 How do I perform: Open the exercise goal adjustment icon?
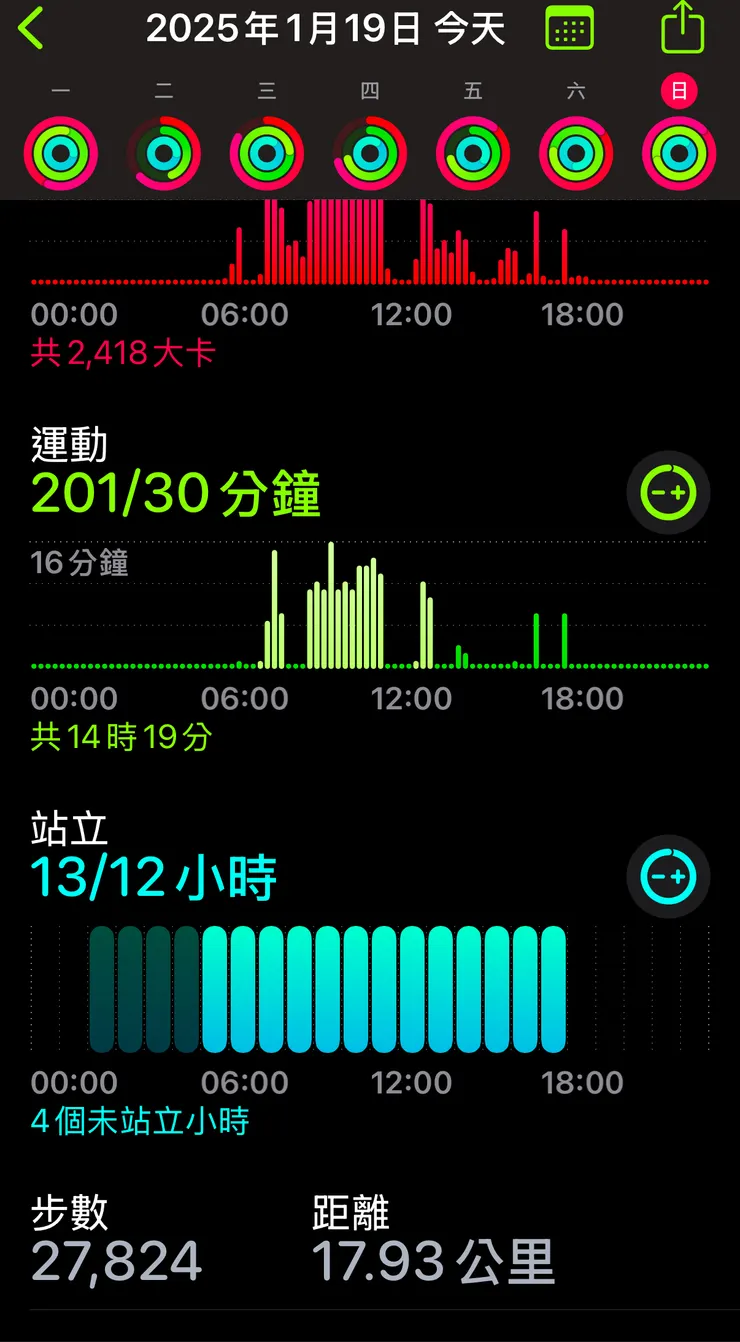(x=668, y=492)
